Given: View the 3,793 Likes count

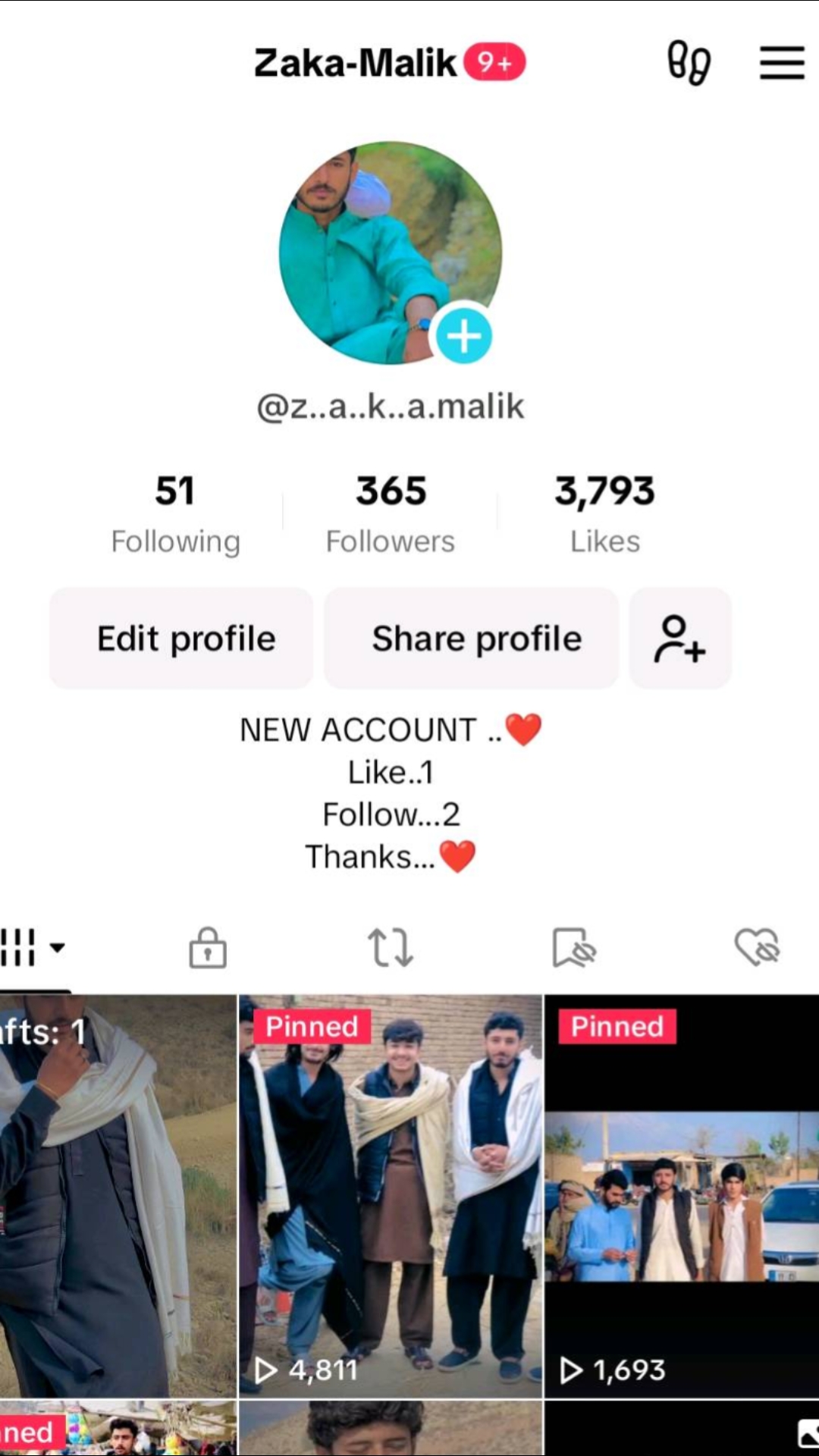Looking at the screenshot, I should [x=604, y=513].
